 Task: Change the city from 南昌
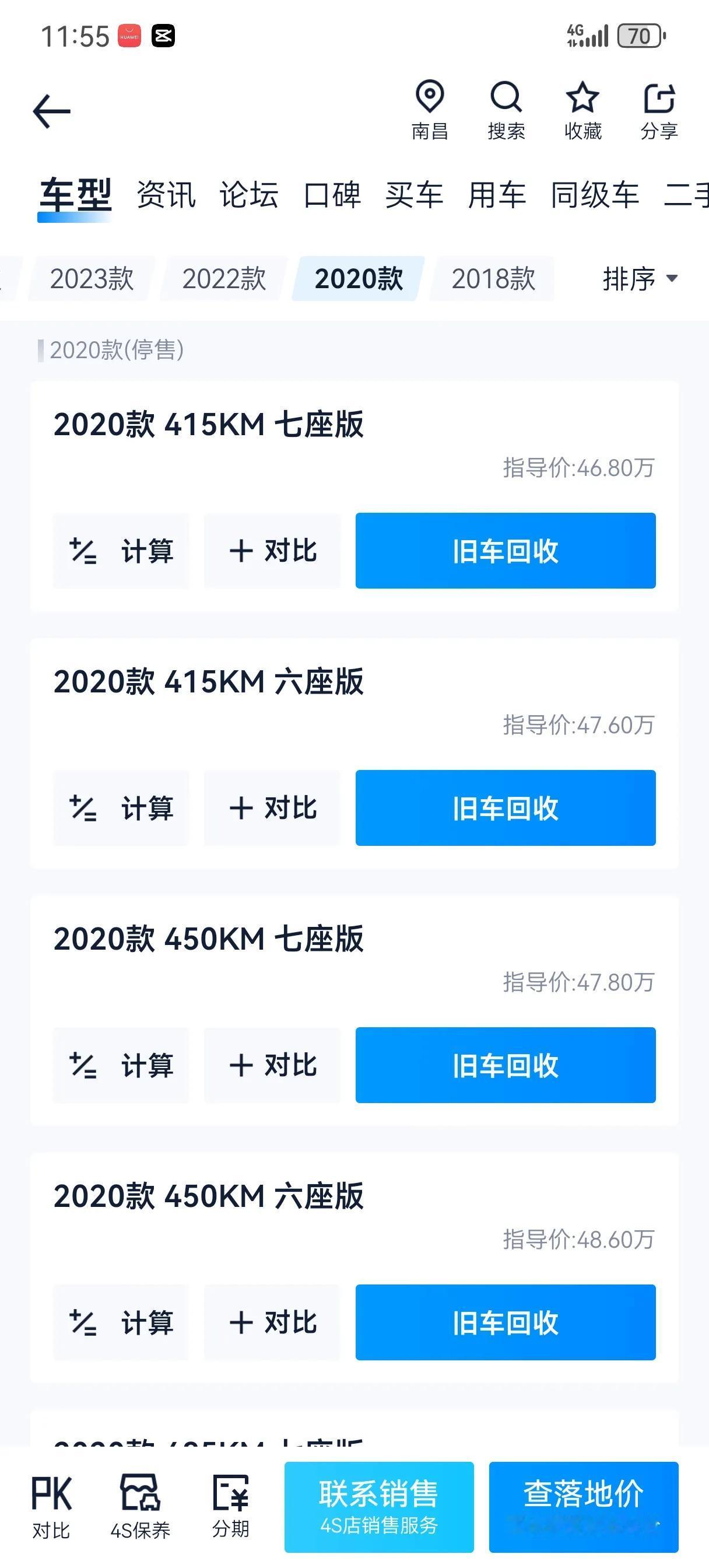pyautogui.click(x=430, y=110)
